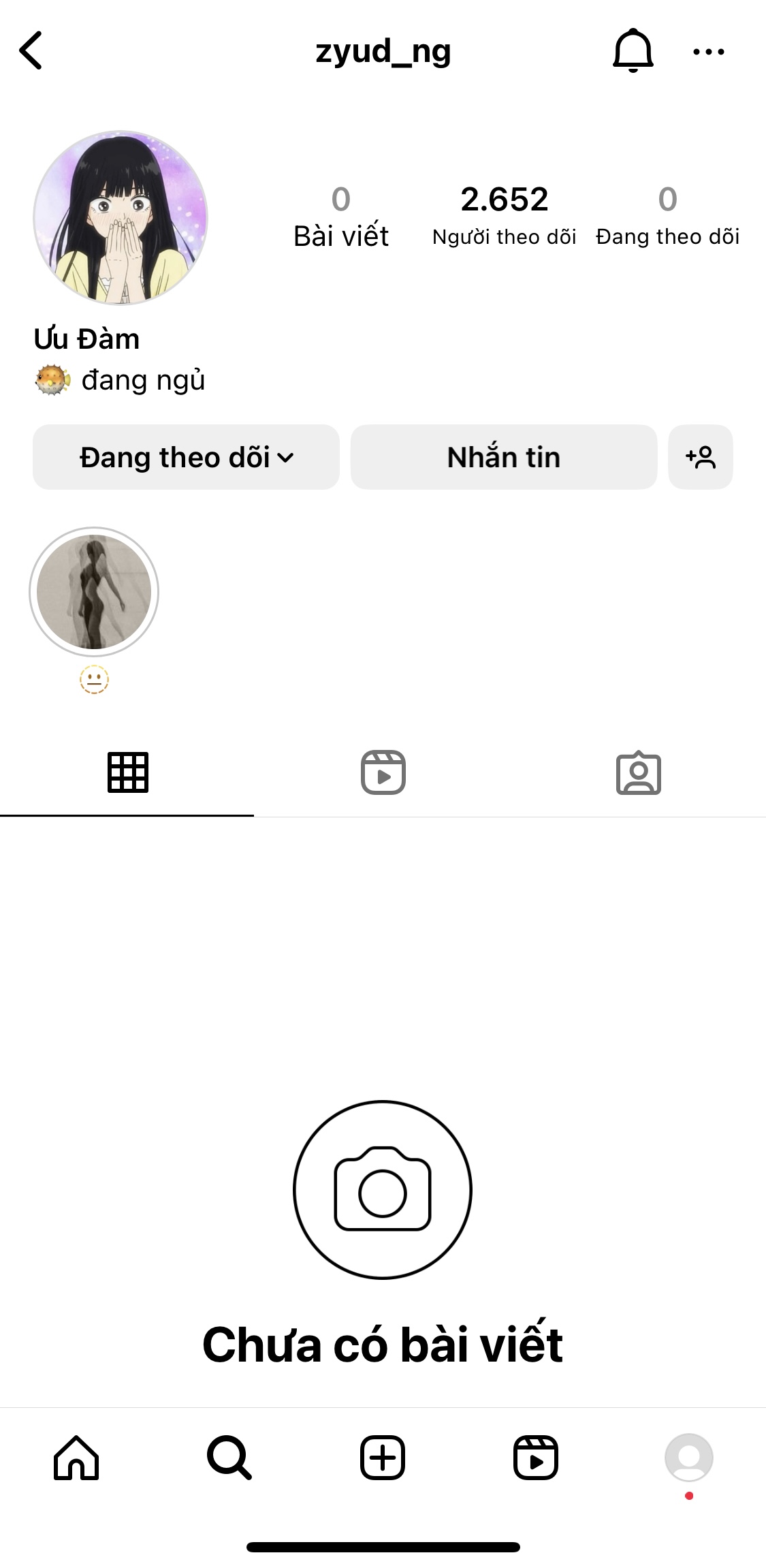Expand the Đang theo dõi follow options
Image resolution: width=766 pixels, height=1568 pixels.
[x=186, y=457]
